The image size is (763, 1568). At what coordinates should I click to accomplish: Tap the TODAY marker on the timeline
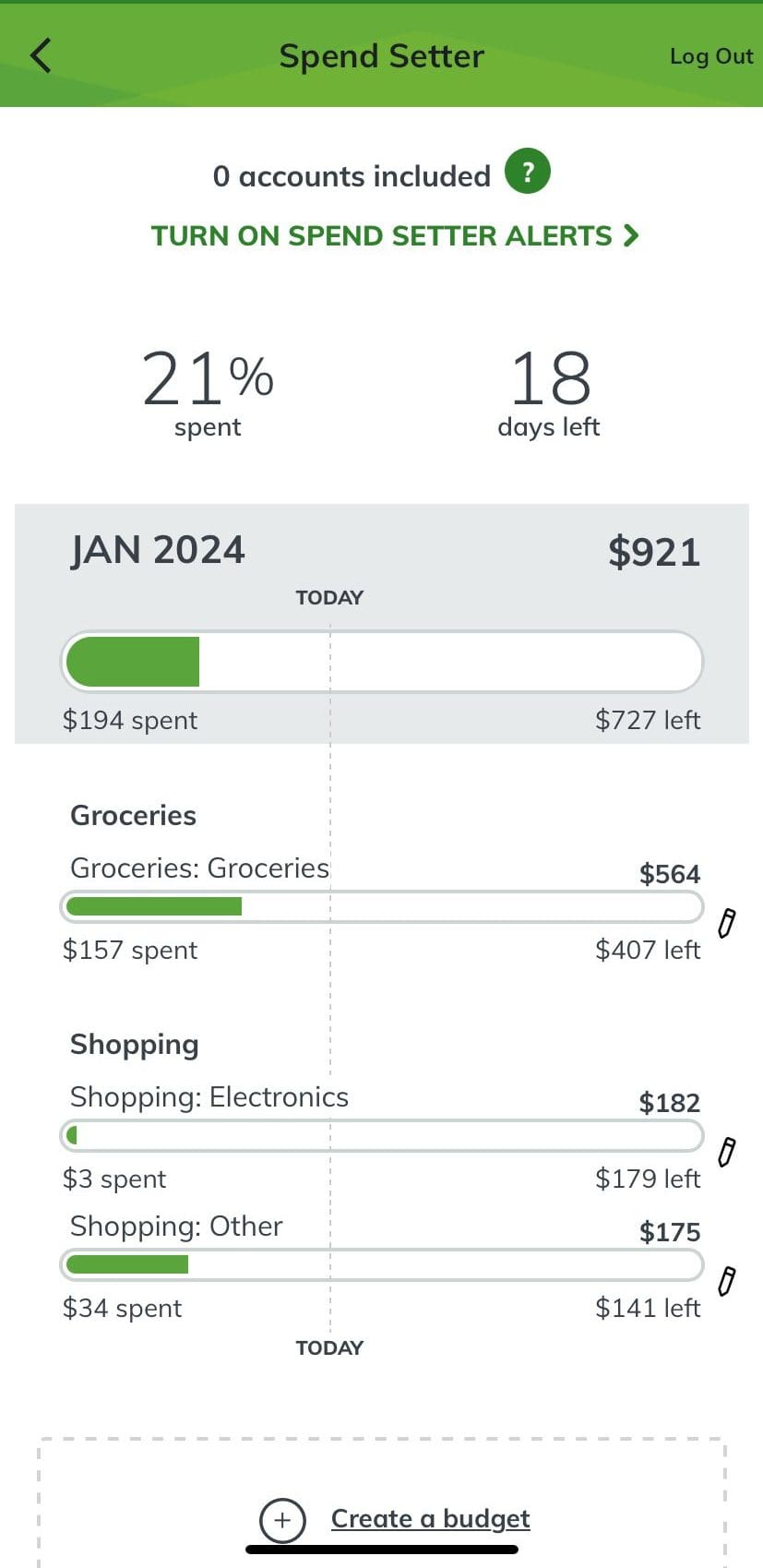point(329,597)
